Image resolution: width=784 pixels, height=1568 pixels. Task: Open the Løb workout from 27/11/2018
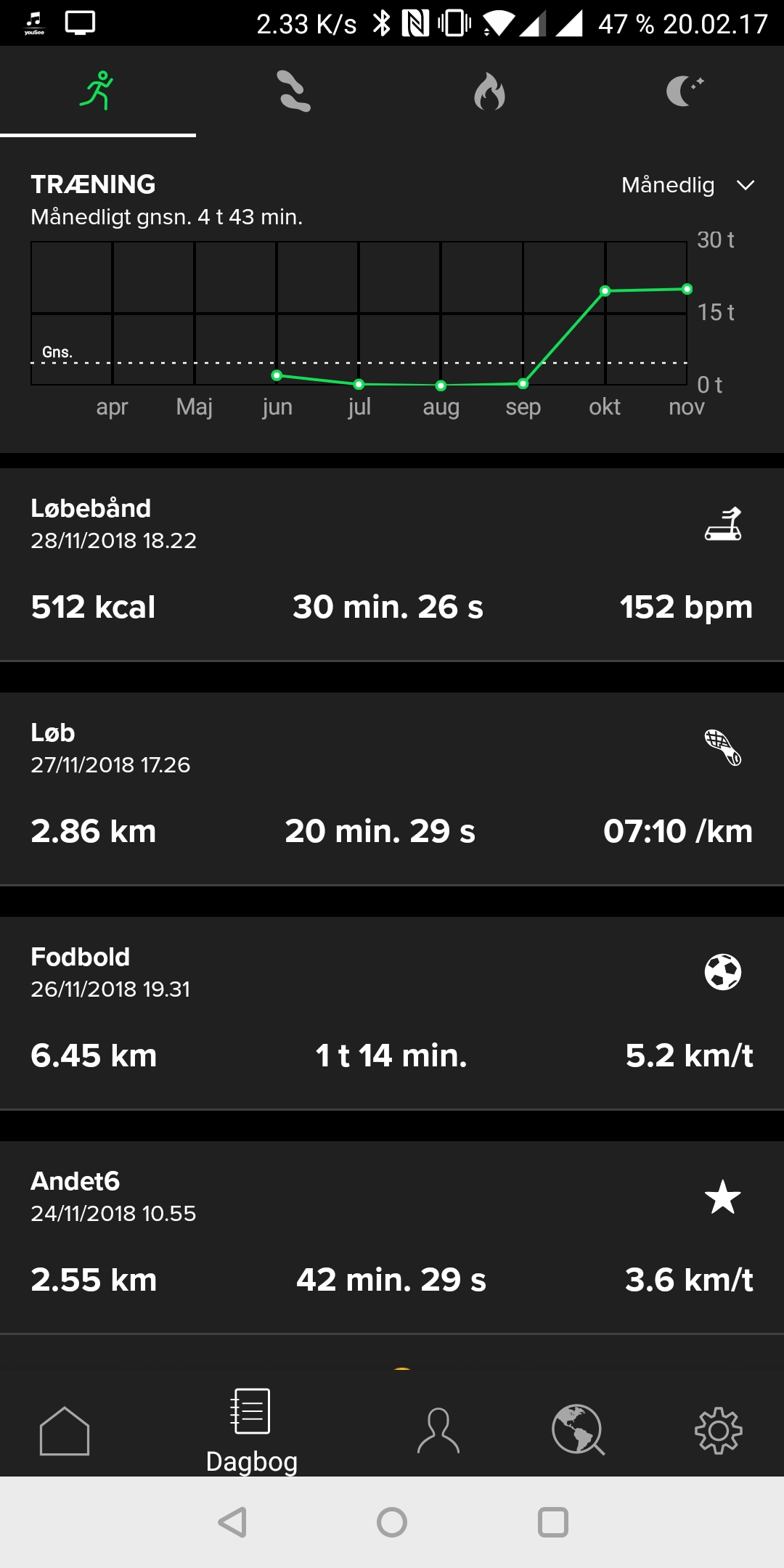(x=392, y=788)
